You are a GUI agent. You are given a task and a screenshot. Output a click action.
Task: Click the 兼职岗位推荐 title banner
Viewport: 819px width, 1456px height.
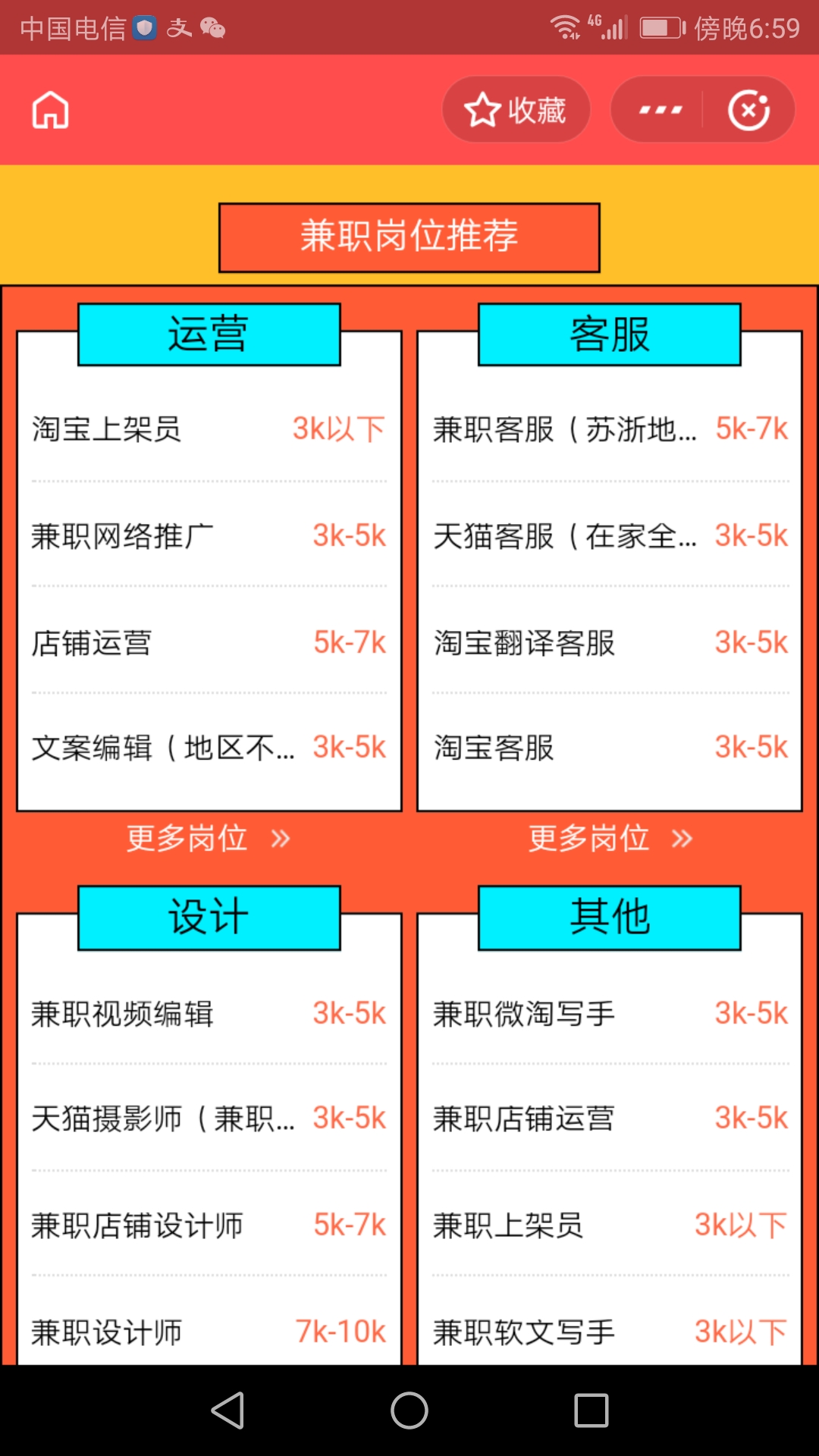409,236
